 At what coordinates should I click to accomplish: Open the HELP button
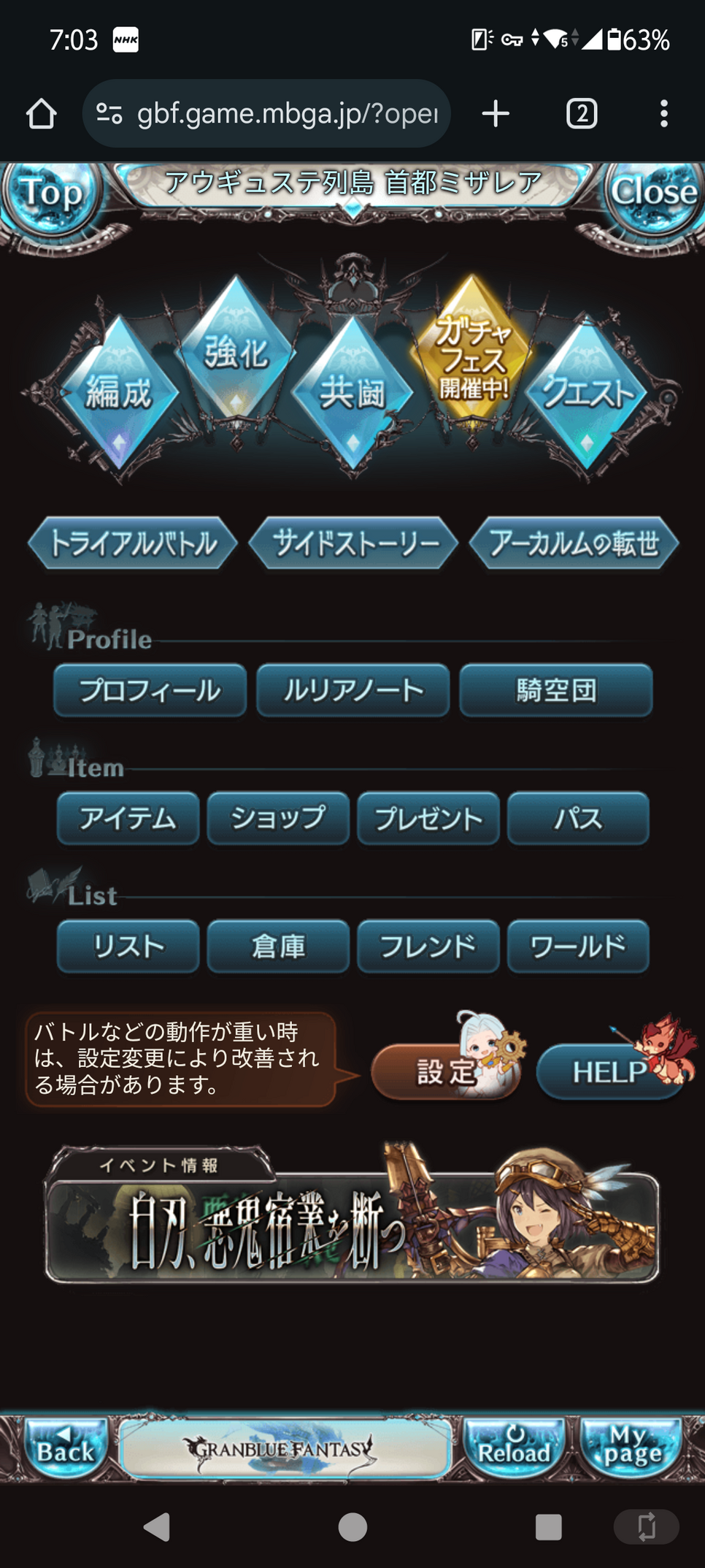608,1072
